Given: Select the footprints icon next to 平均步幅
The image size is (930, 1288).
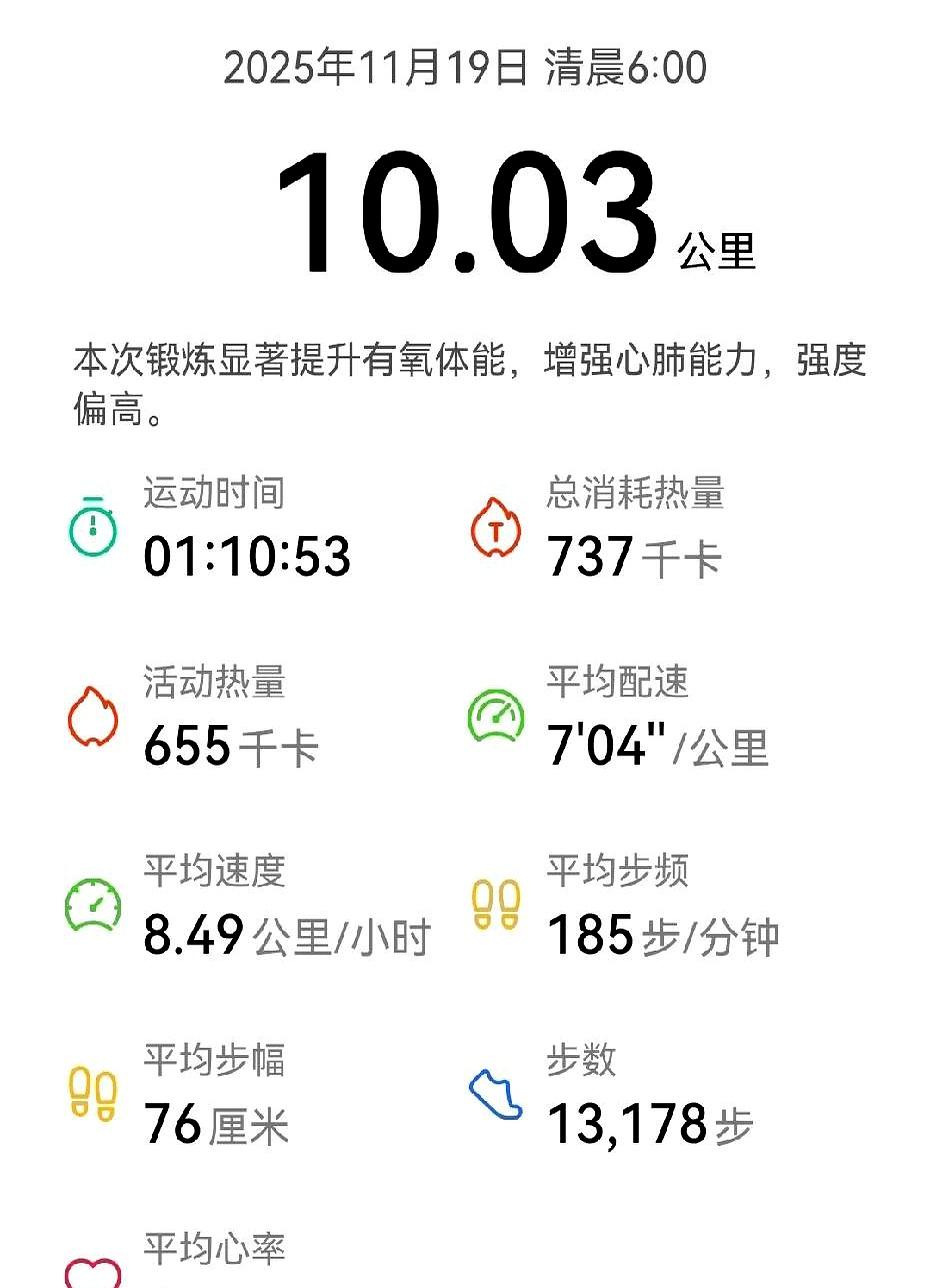Looking at the screenshot, I should pyautogui.click(x=93, y=1093).
